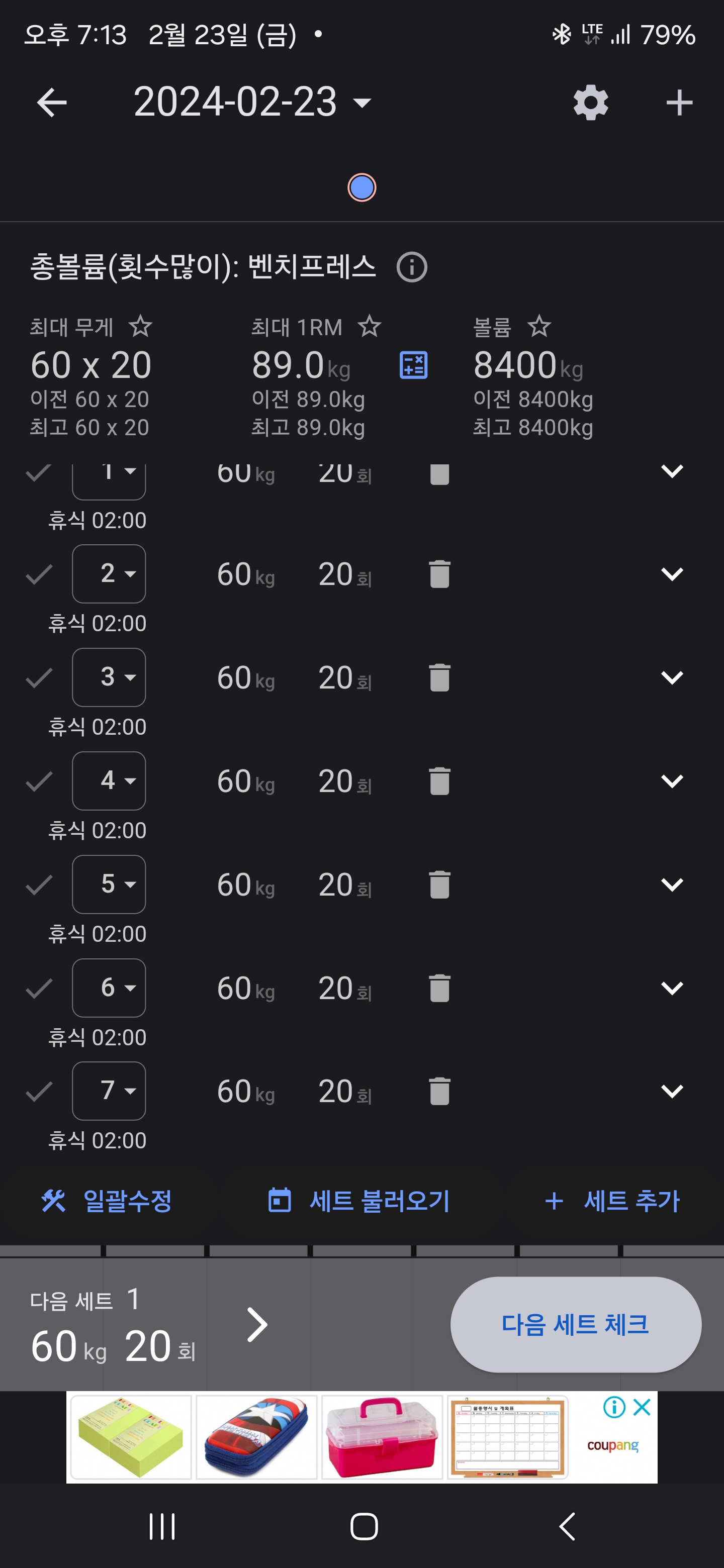Add a set with 세트 추가
The width and height of the screenshot is (724, 1568).
click(612, 1201)
